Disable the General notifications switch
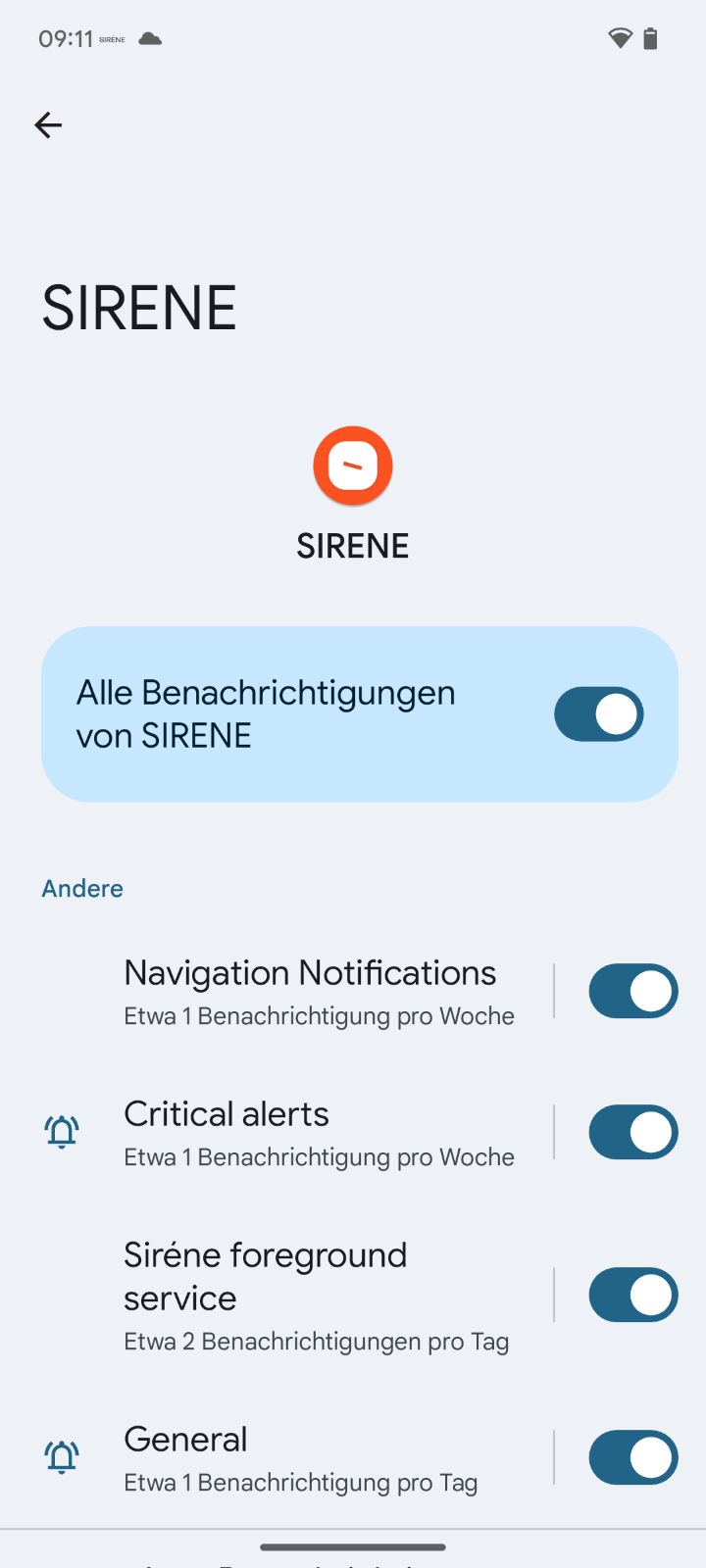Screen dimensions: 706x1568 pyautogui.click(x=632, y=1458)
